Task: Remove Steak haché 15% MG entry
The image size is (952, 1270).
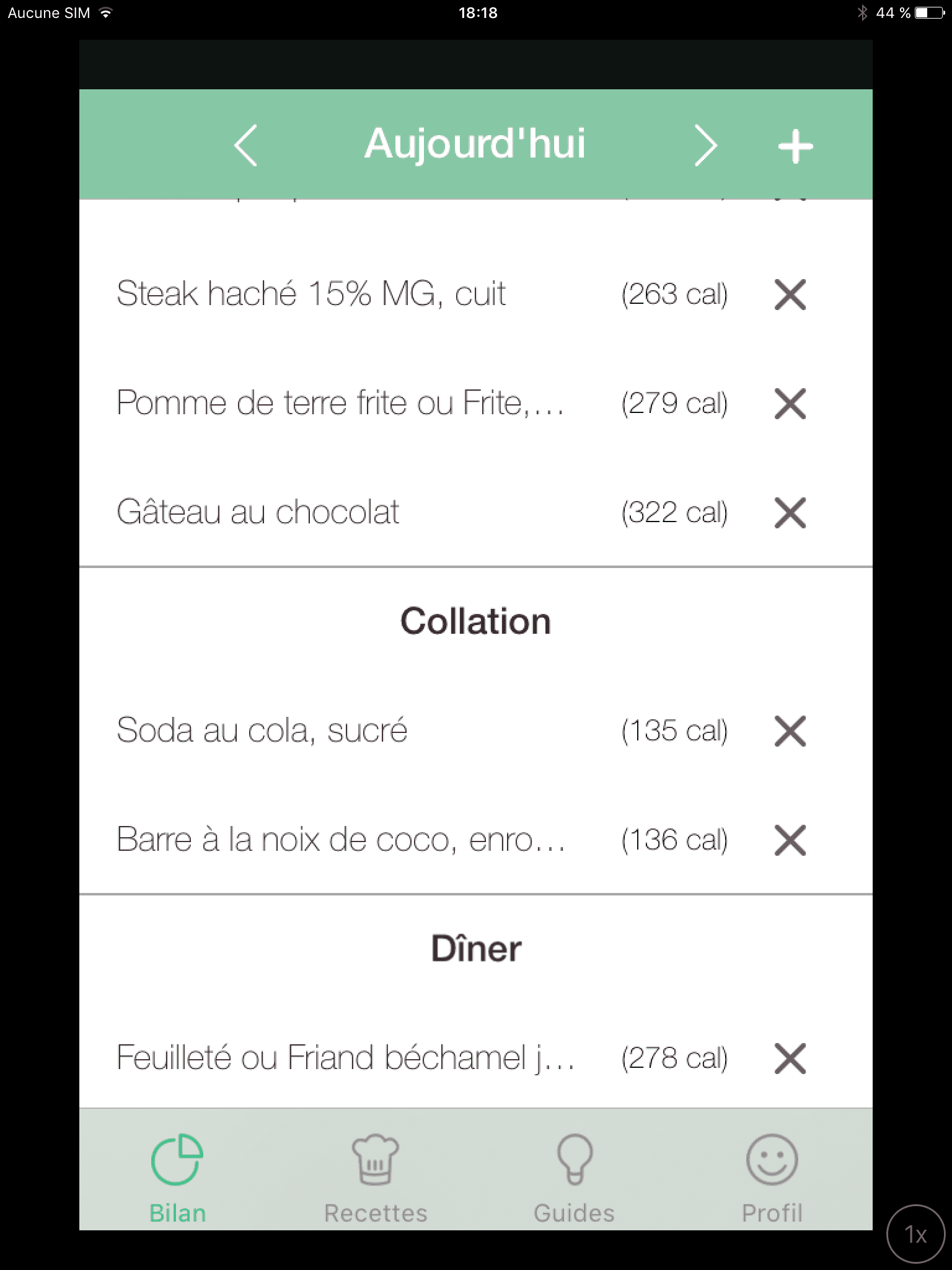Action: click(790, 295)
